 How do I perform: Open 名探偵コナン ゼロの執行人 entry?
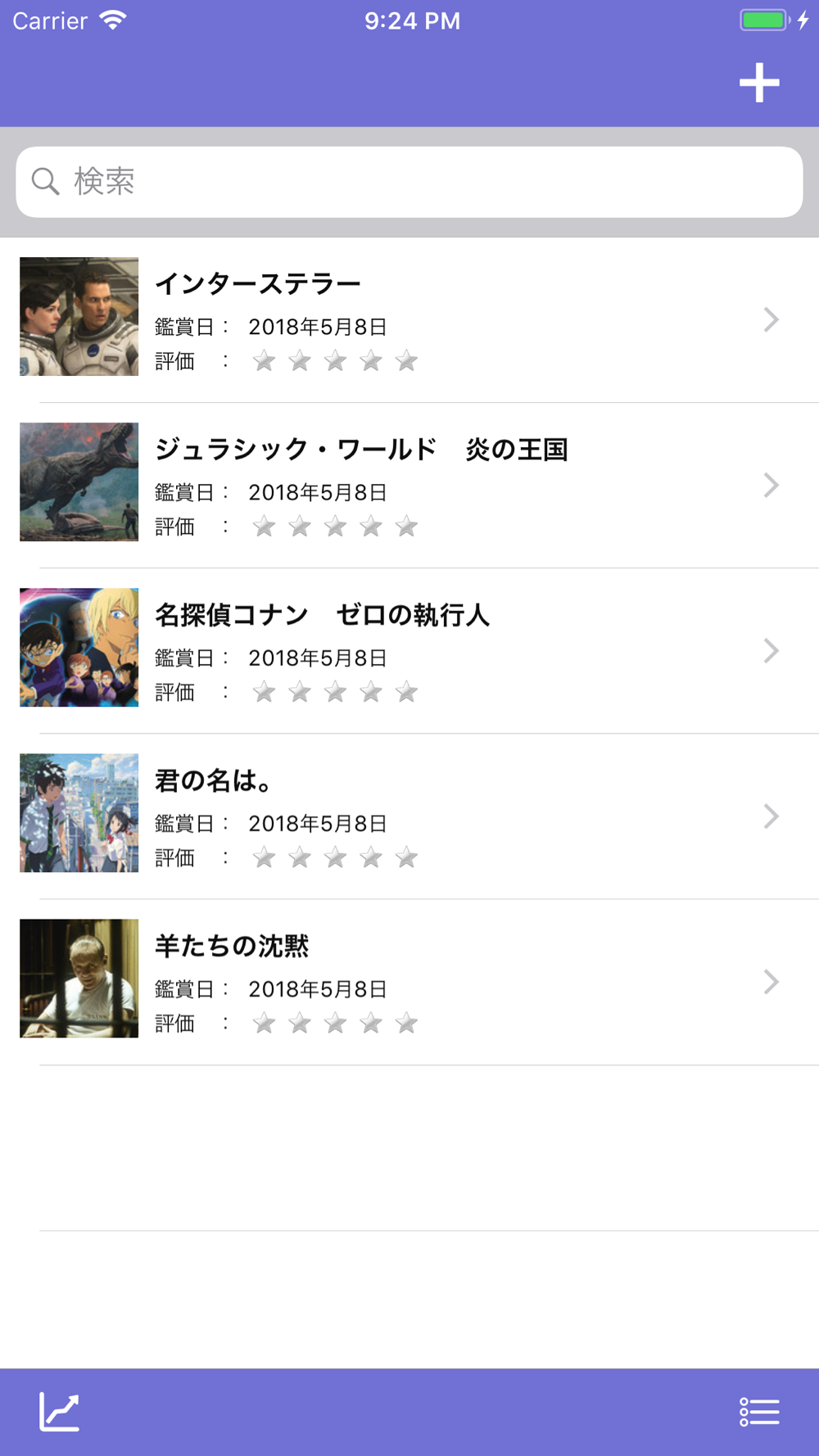click(x=409, y=650)
